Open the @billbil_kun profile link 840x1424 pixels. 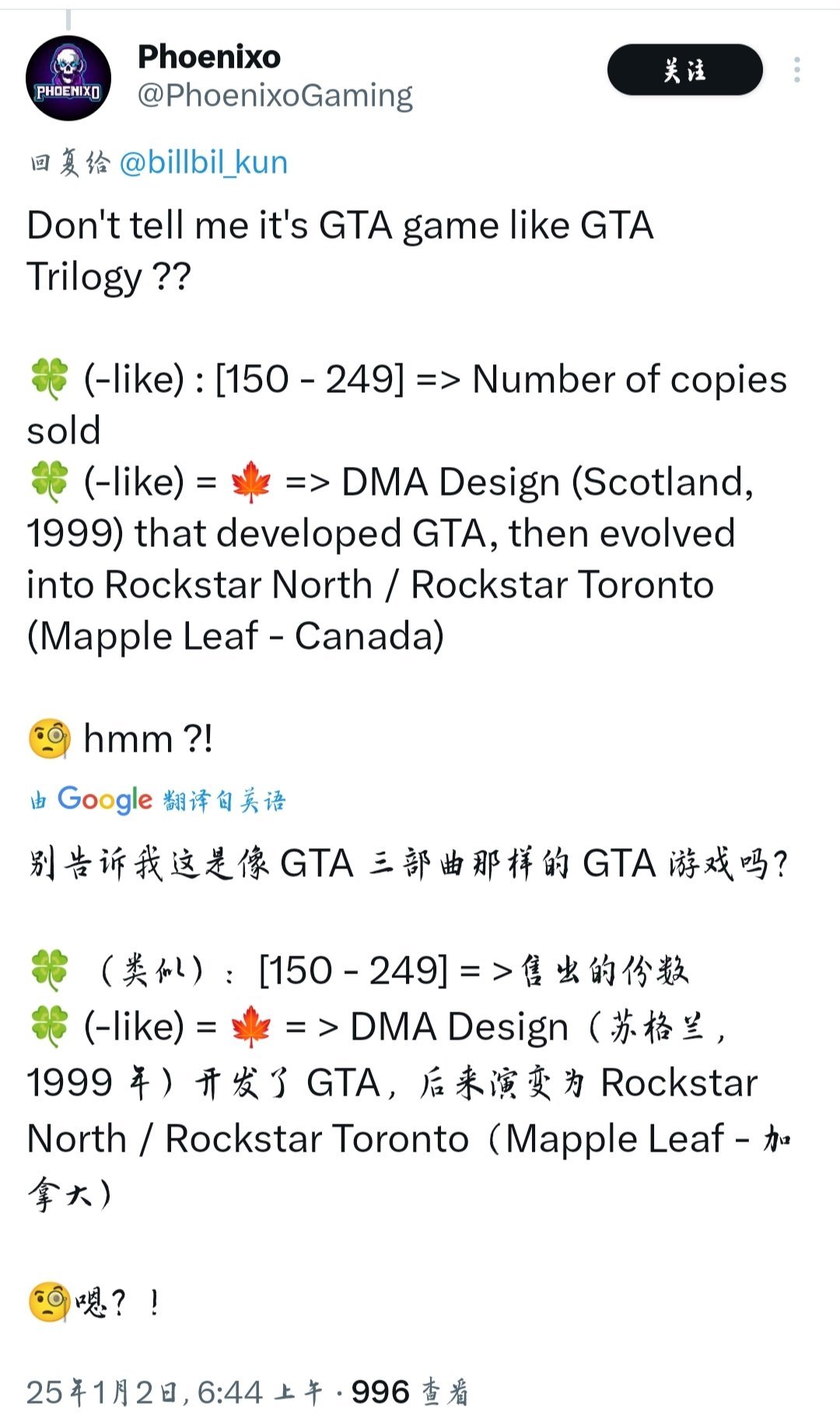click(x=203, y=163)
